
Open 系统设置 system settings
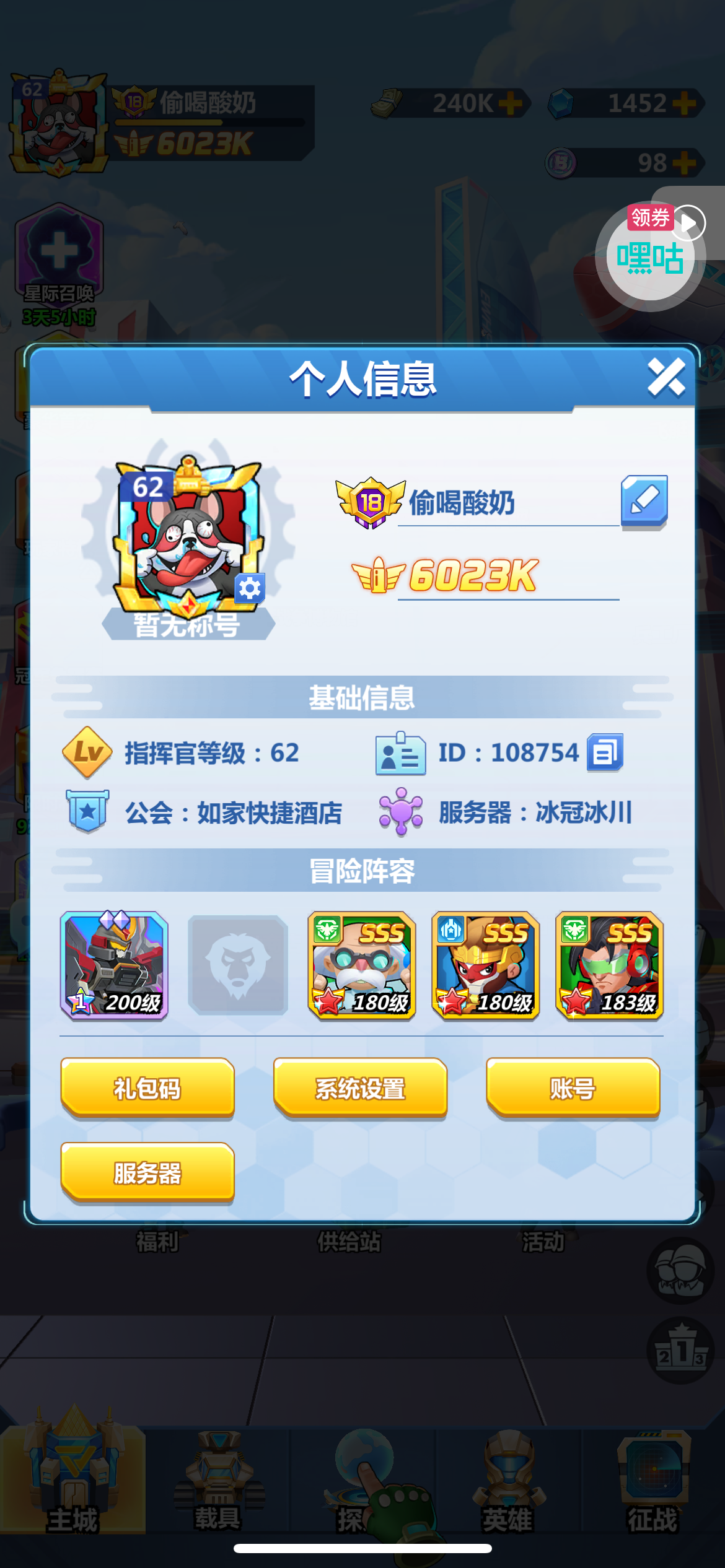pos(360,1088)
